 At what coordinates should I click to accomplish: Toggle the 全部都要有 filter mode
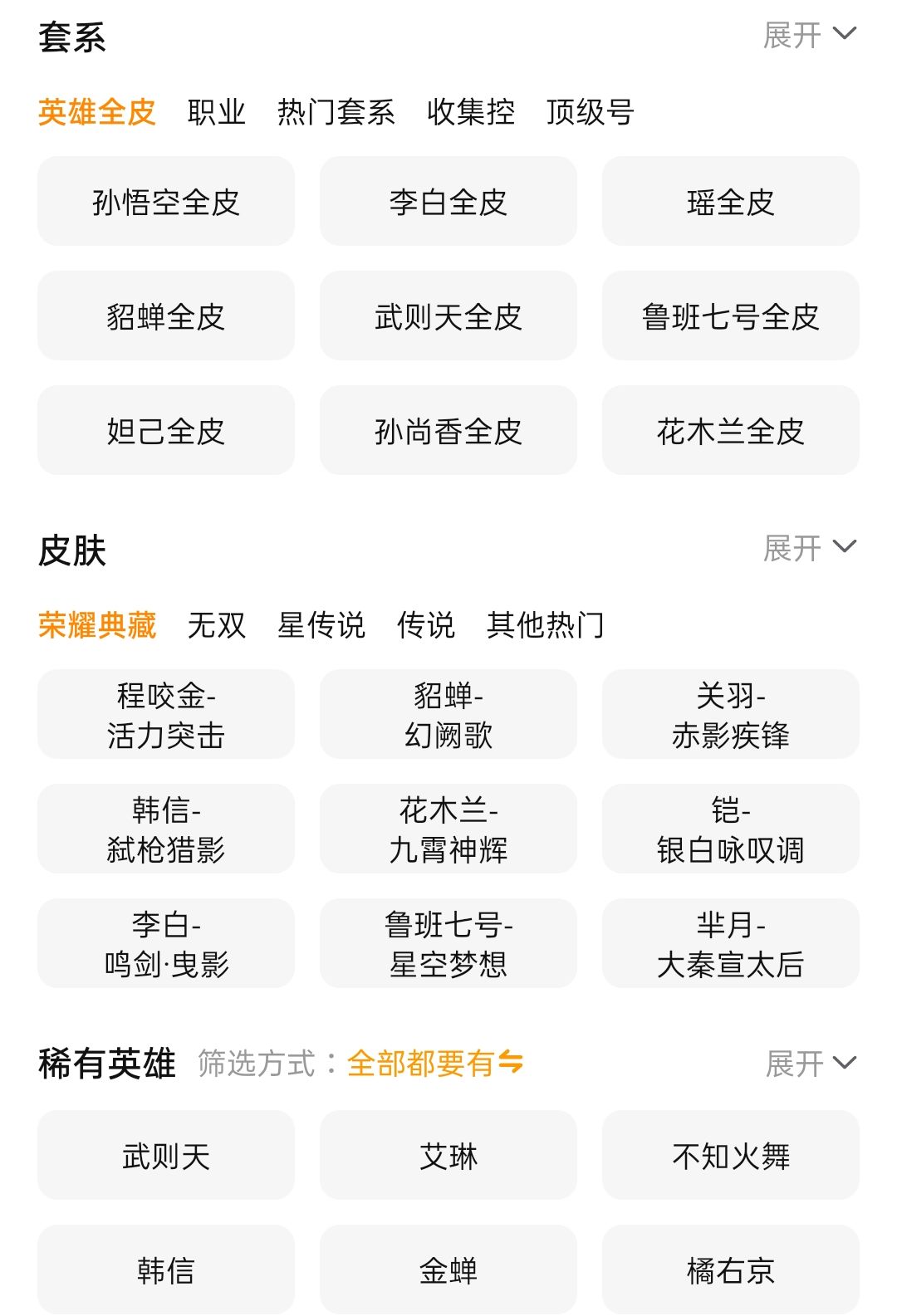[435, 1064]
